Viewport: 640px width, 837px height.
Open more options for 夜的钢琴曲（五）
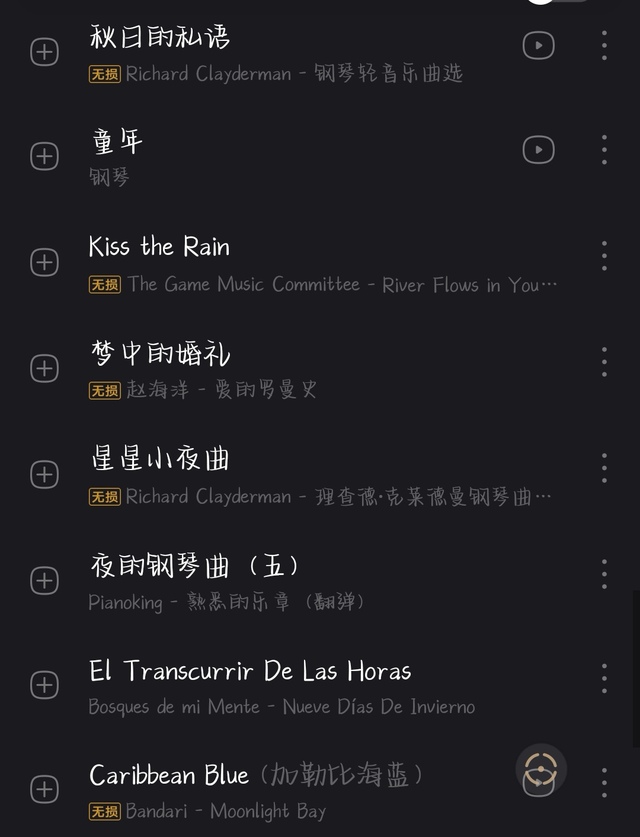pos(604,573)
